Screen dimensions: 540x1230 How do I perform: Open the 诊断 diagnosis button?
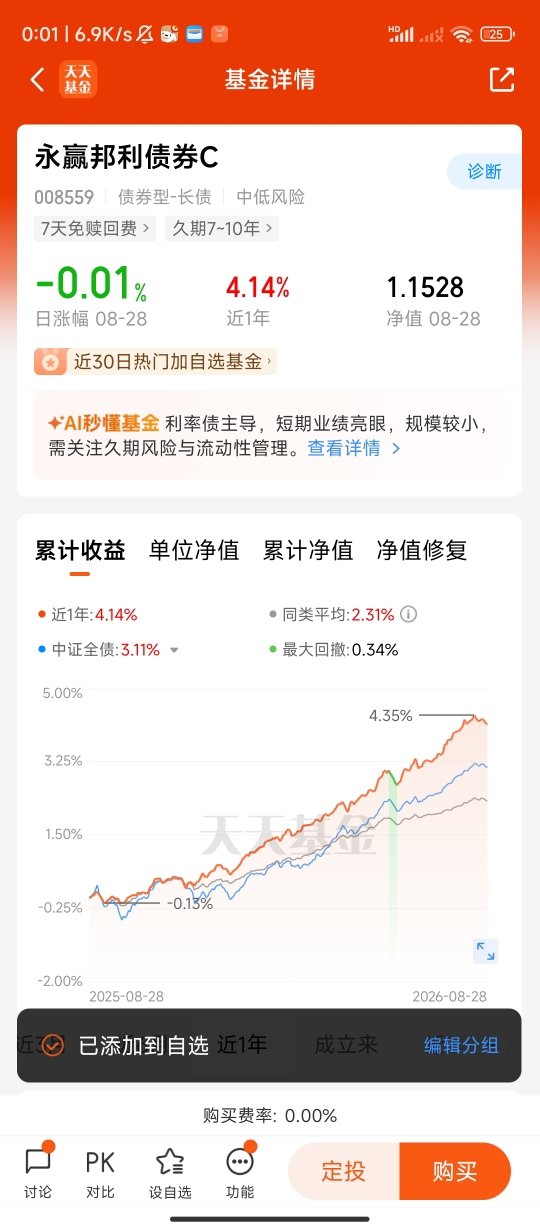point(484,171)
